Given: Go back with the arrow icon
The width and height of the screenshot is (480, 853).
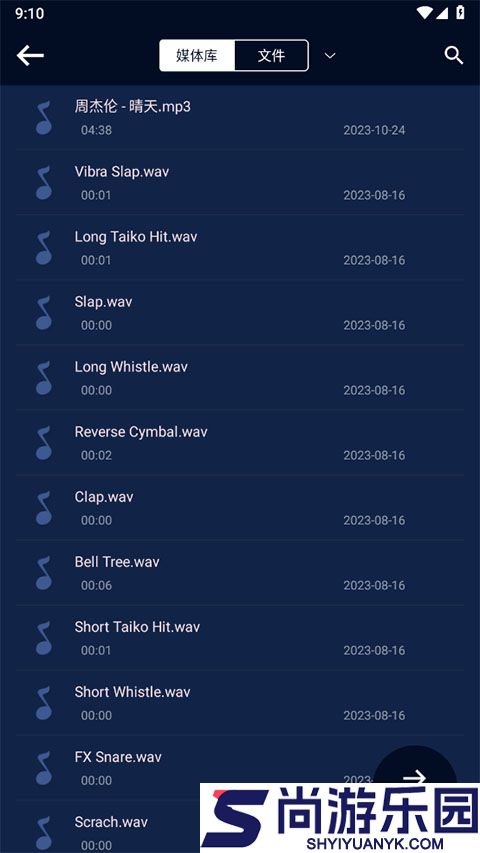Looking at the screenshot, I should pyautogui.click(x=30, y=55).
